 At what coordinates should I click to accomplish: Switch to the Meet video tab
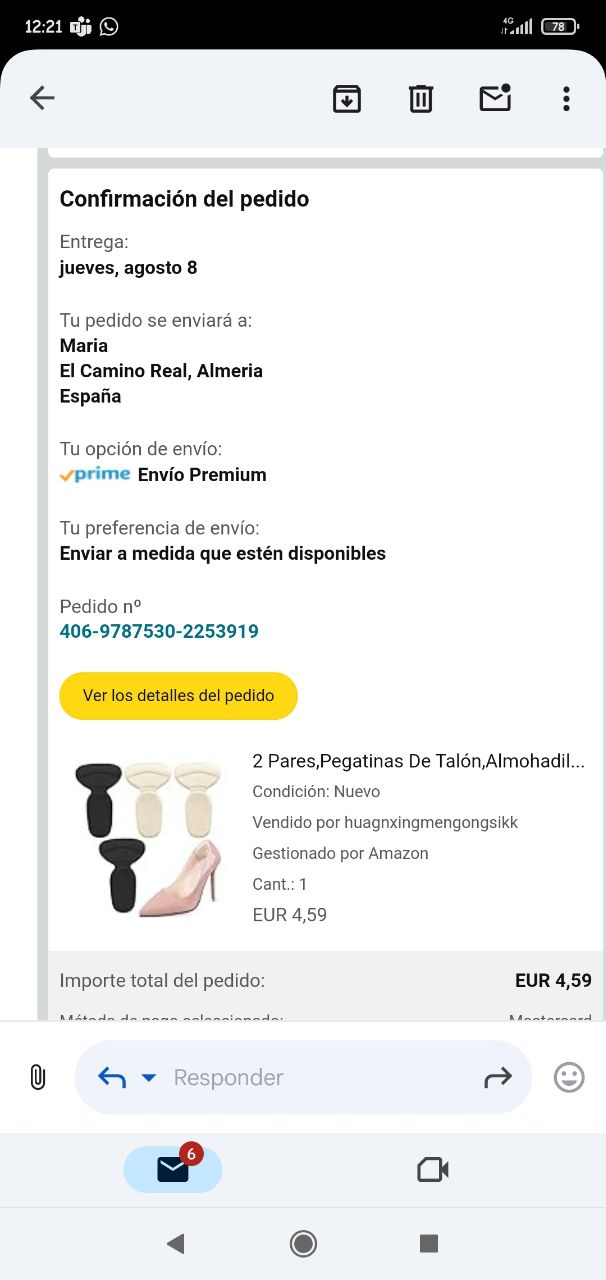tap(432, 1169)
